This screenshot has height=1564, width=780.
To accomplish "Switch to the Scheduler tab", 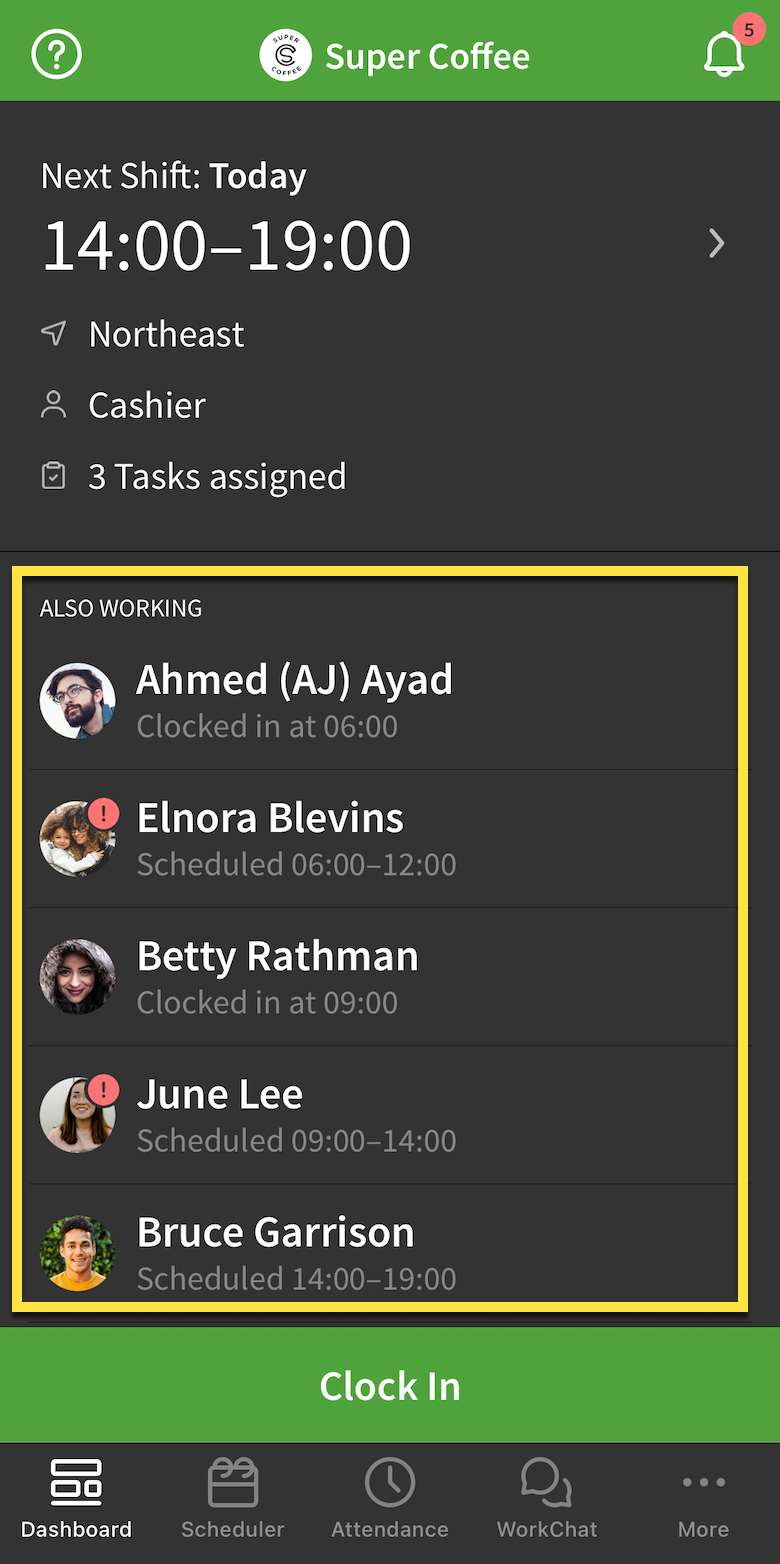I will point(233,1498).
